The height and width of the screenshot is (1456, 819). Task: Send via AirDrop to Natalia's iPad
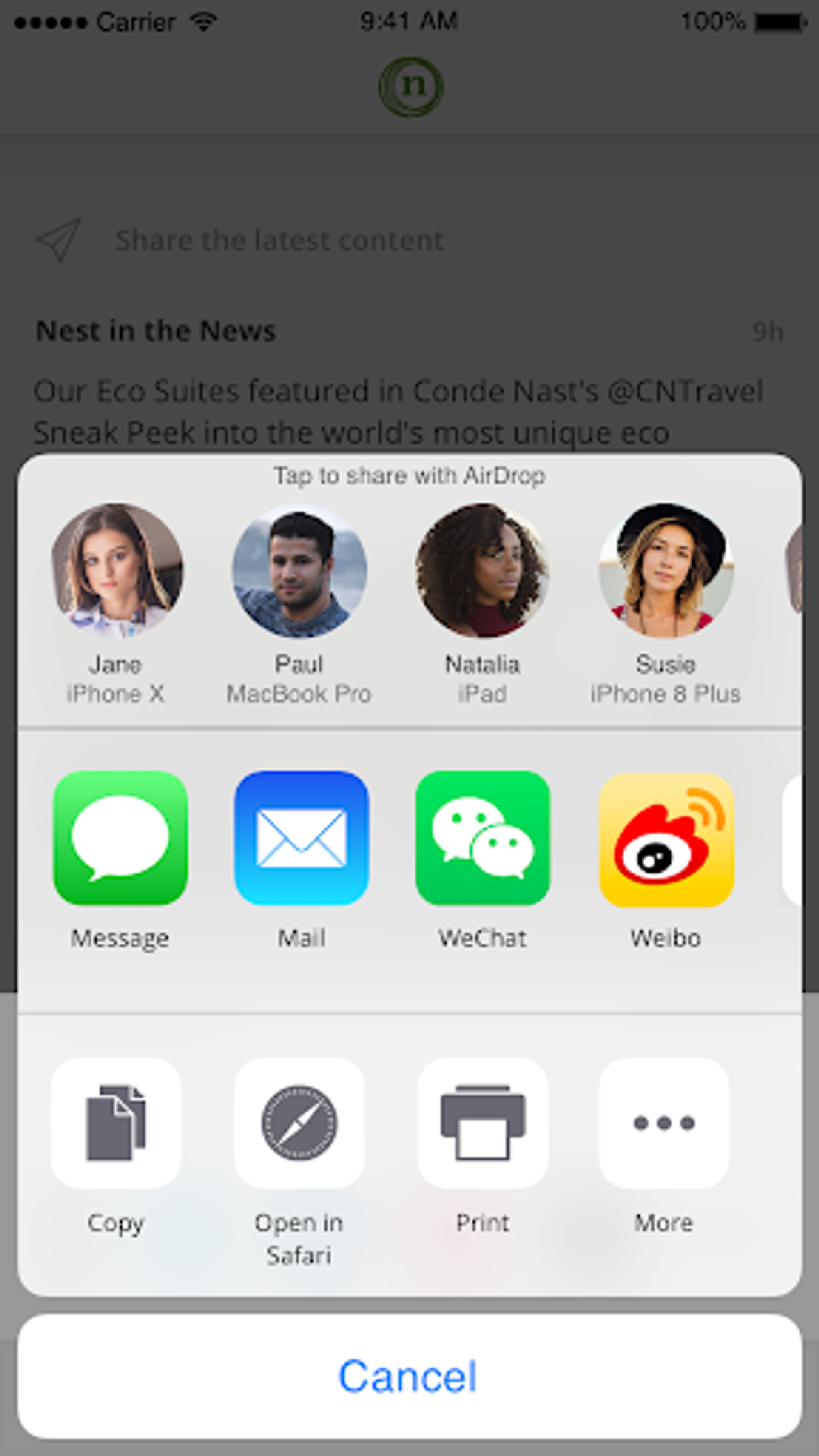pyautogui.click(x=482, y=571)
